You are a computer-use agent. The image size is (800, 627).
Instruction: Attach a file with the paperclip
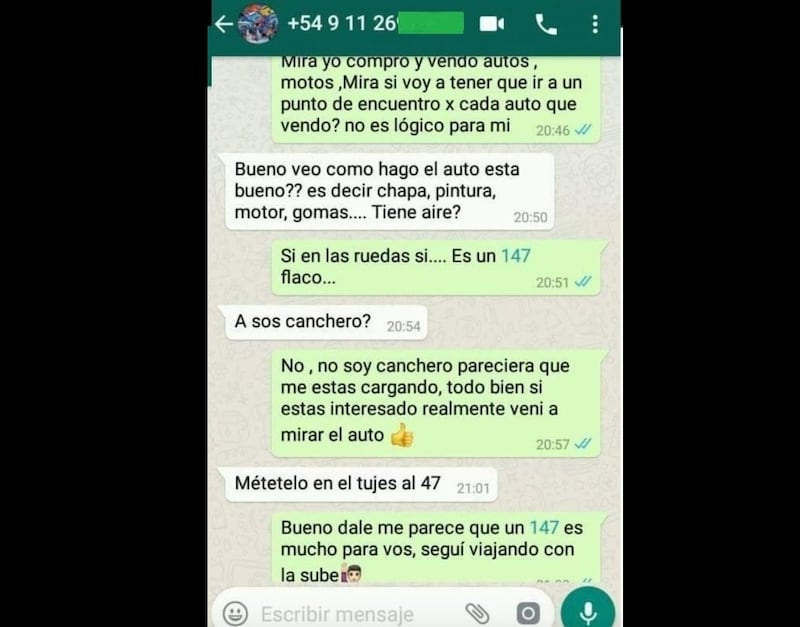click(477, 612)
